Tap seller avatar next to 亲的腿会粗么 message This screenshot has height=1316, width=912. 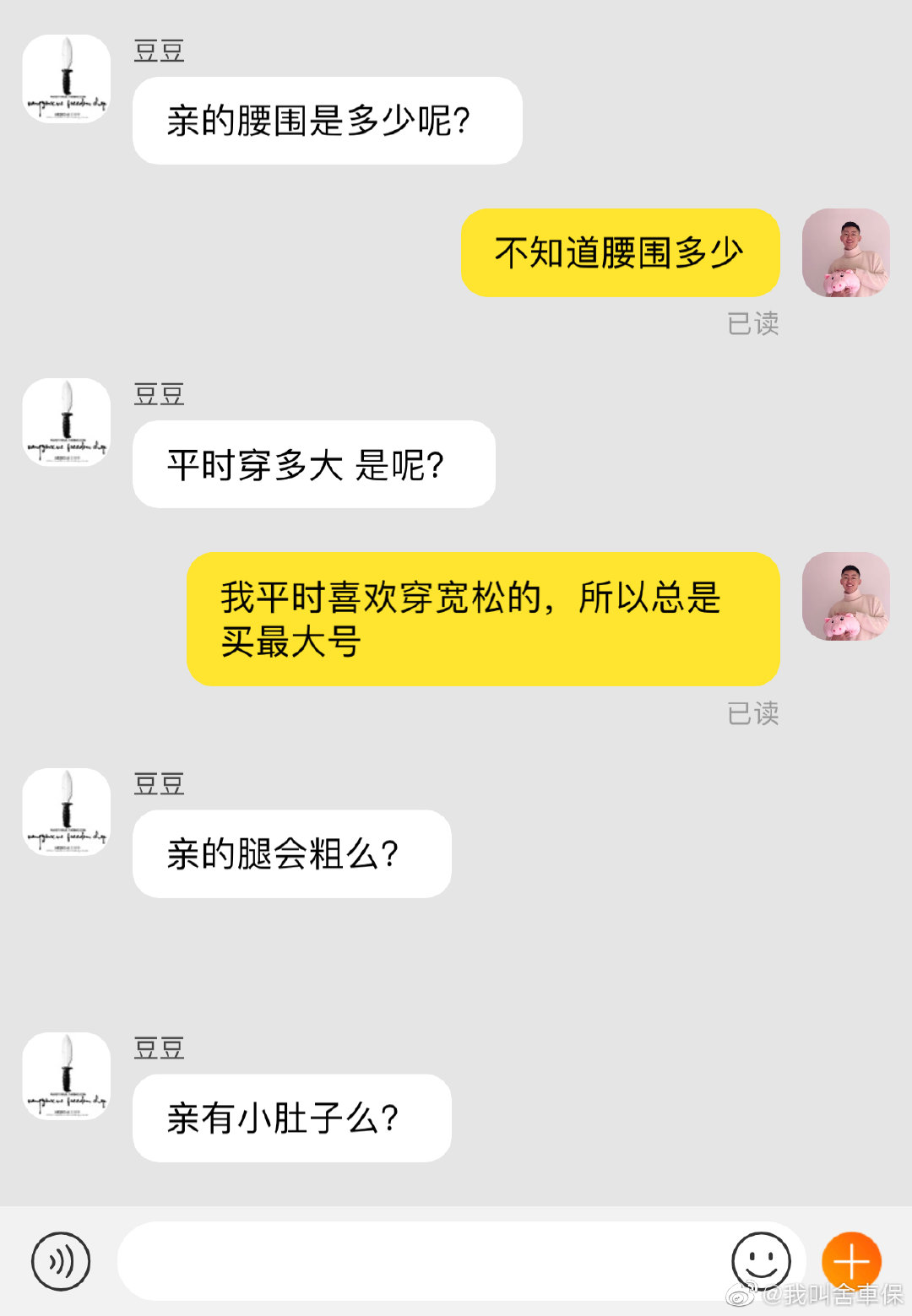(x=67, y=811)
